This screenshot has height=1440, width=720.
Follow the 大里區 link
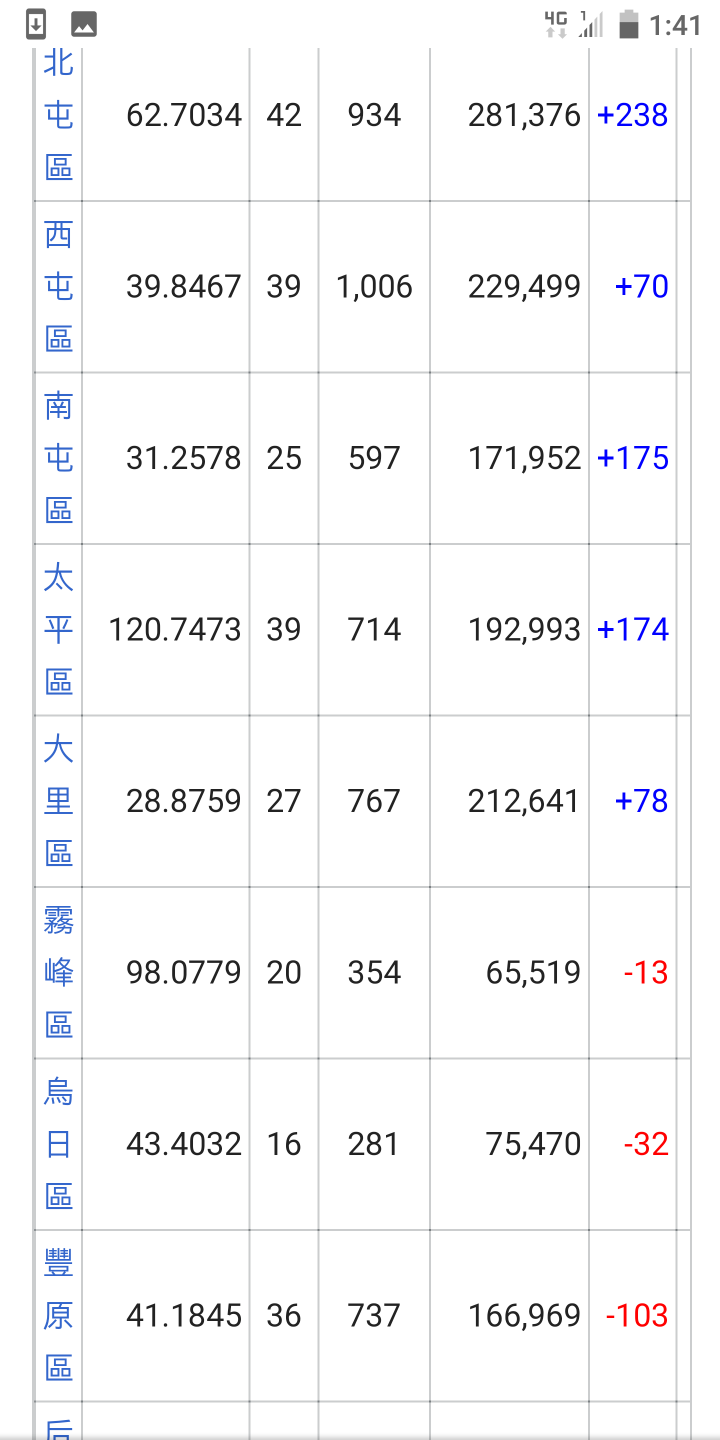pyautogui.click(x=58, y=801)
